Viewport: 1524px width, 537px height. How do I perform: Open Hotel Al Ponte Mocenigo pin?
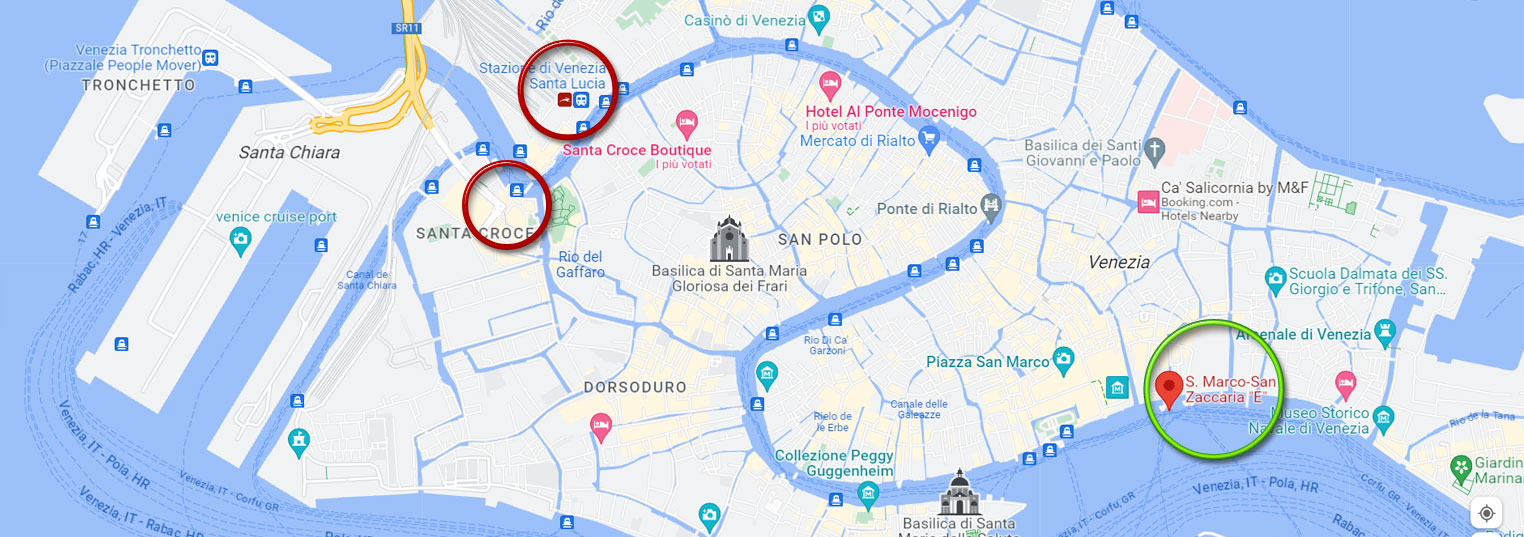coord(829,84)
